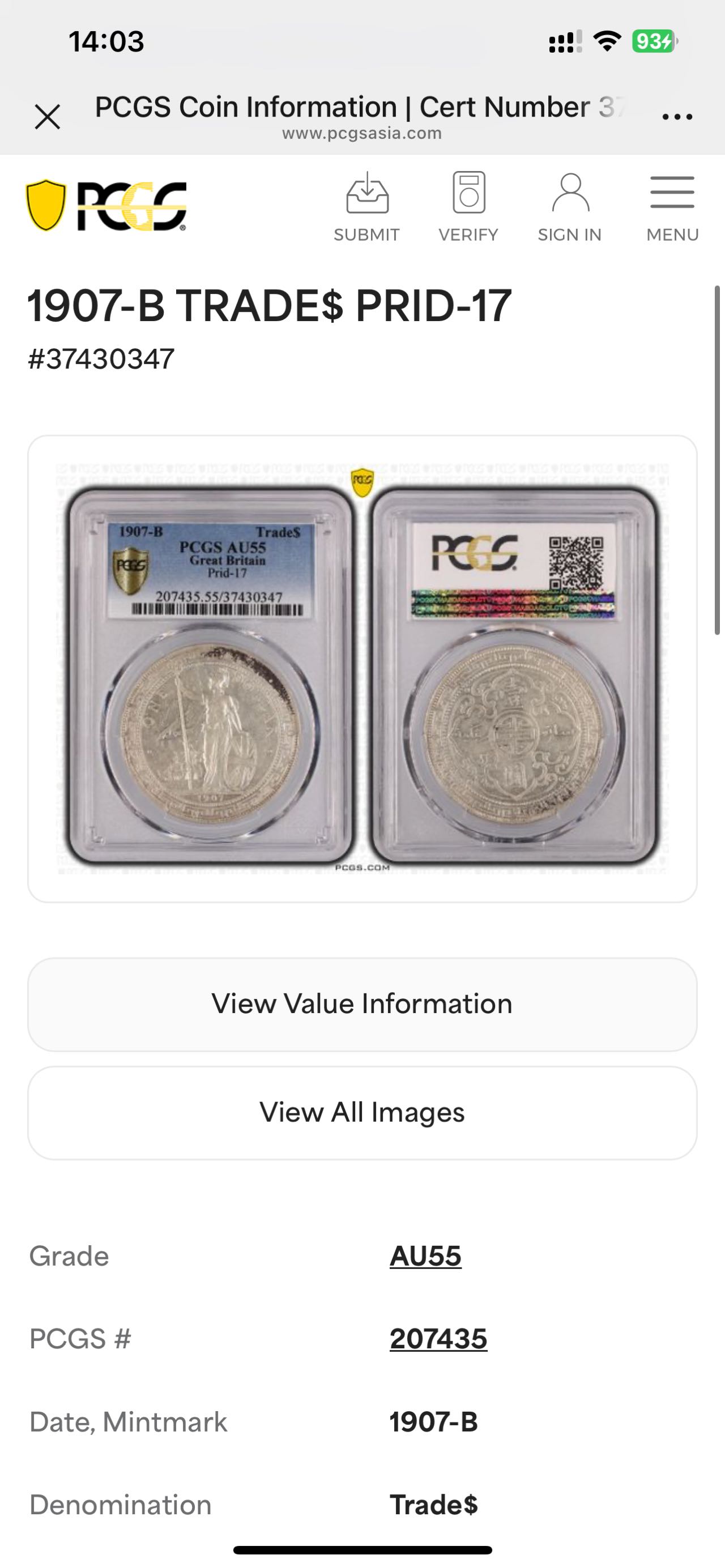Tap View All Images button
The image size is (725, 1568).
362,1112
